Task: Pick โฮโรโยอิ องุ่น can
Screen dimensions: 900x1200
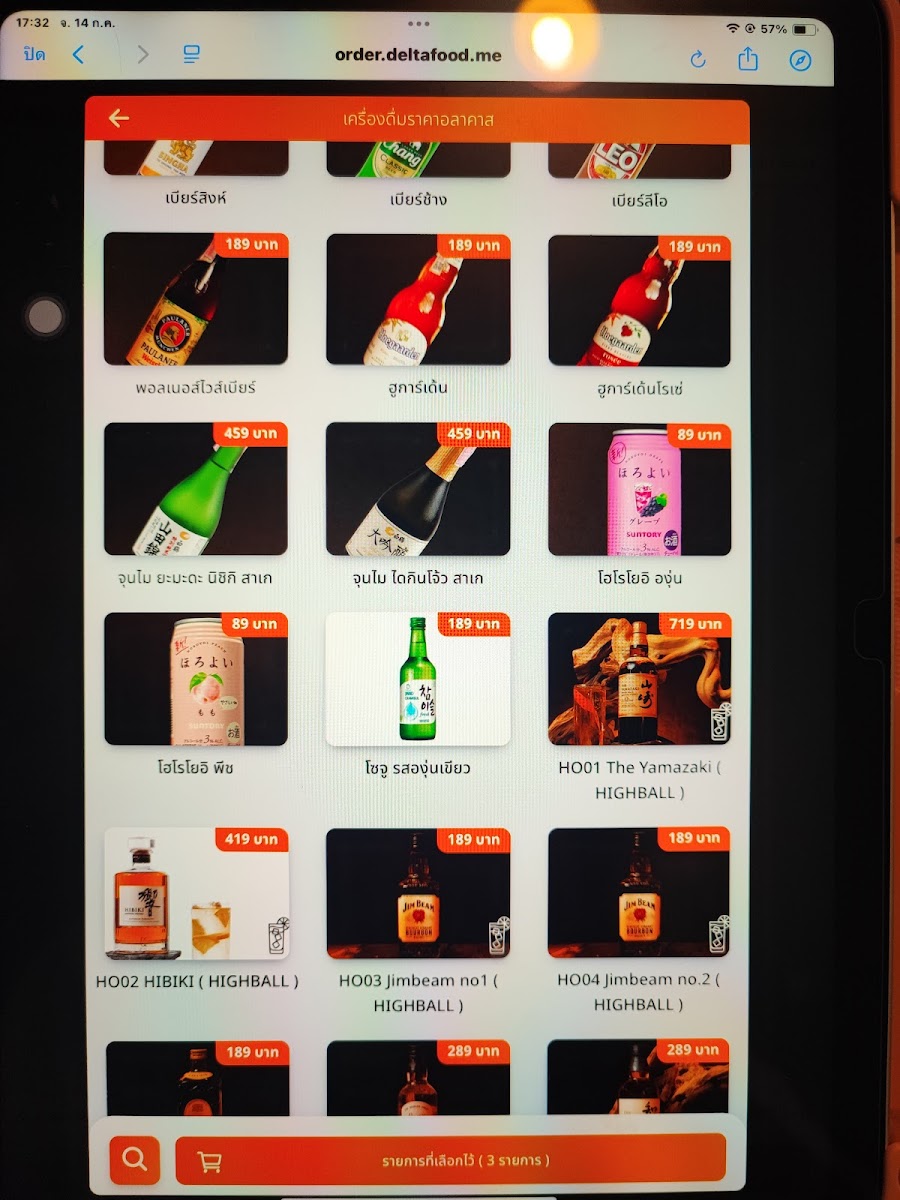Action: click(639, 490)
